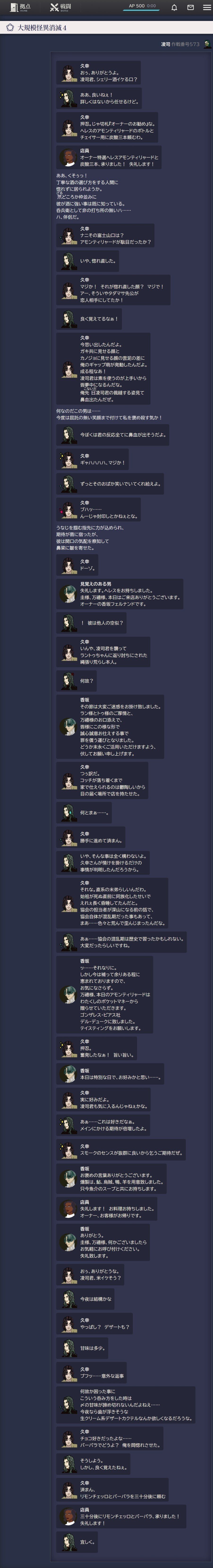Open the 戦闘 (BATTLE) section
The height and width of the screenshot is (1568, 213).
point(60,7)
